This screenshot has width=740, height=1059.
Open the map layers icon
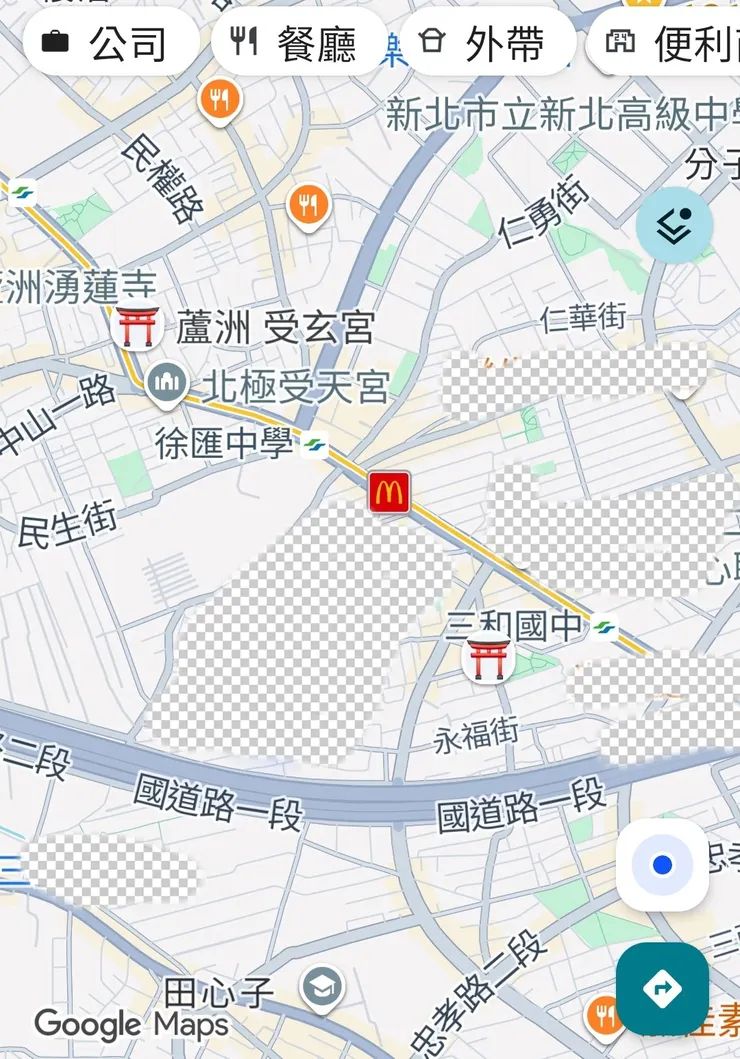click(x=674, y=226)
